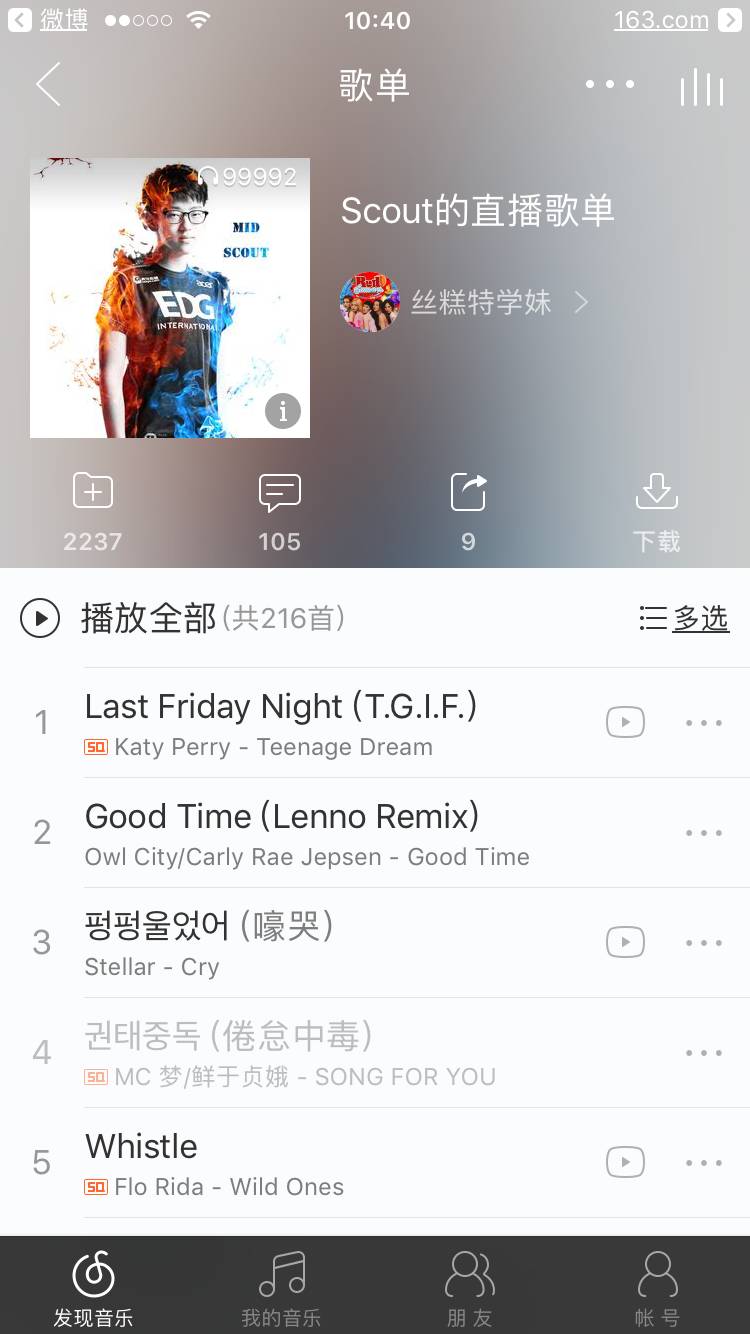Go back from the playlist page
This screenshot has height=1334, width=750.
[48, 85]
